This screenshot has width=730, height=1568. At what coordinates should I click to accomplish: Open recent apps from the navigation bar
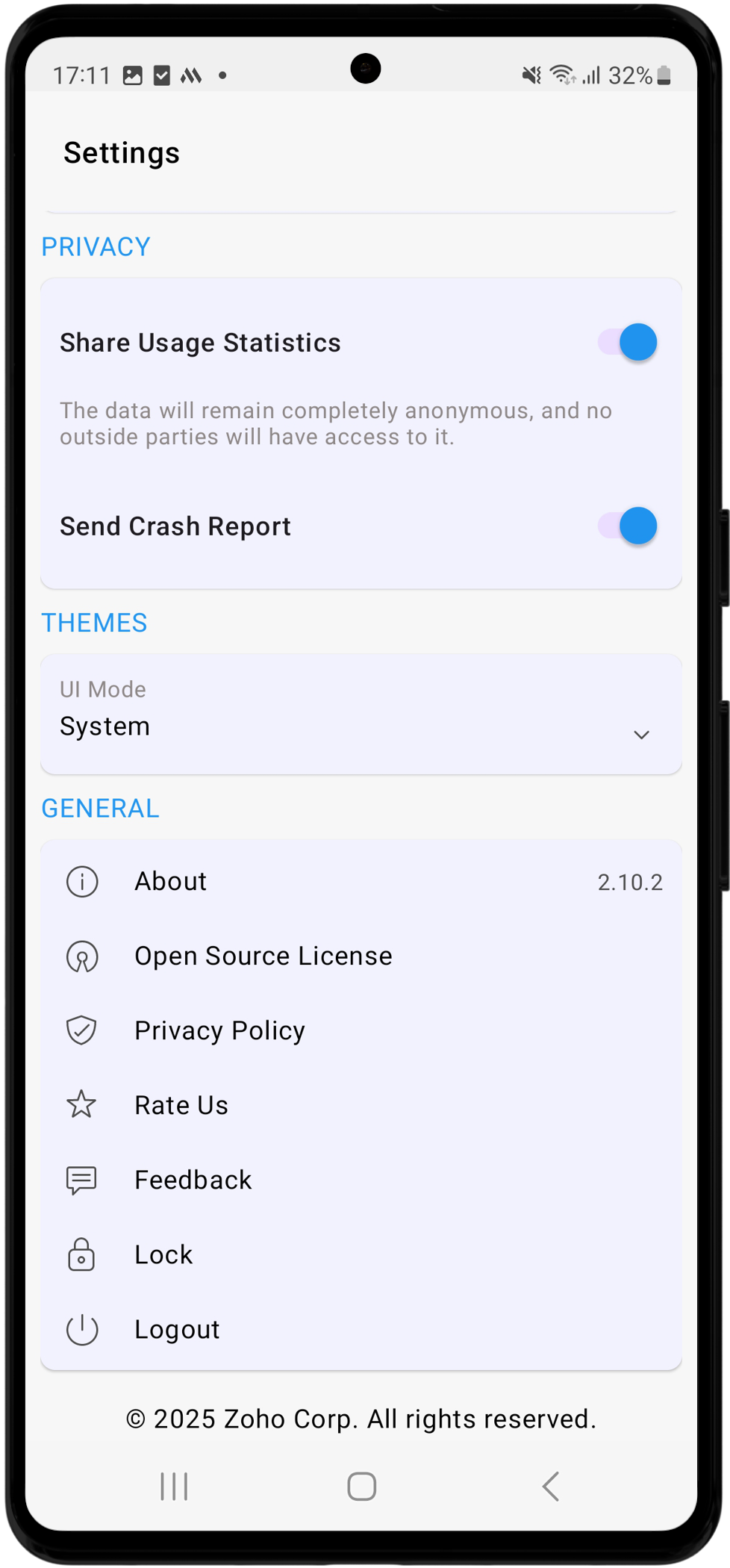(x=175, y=1487)
